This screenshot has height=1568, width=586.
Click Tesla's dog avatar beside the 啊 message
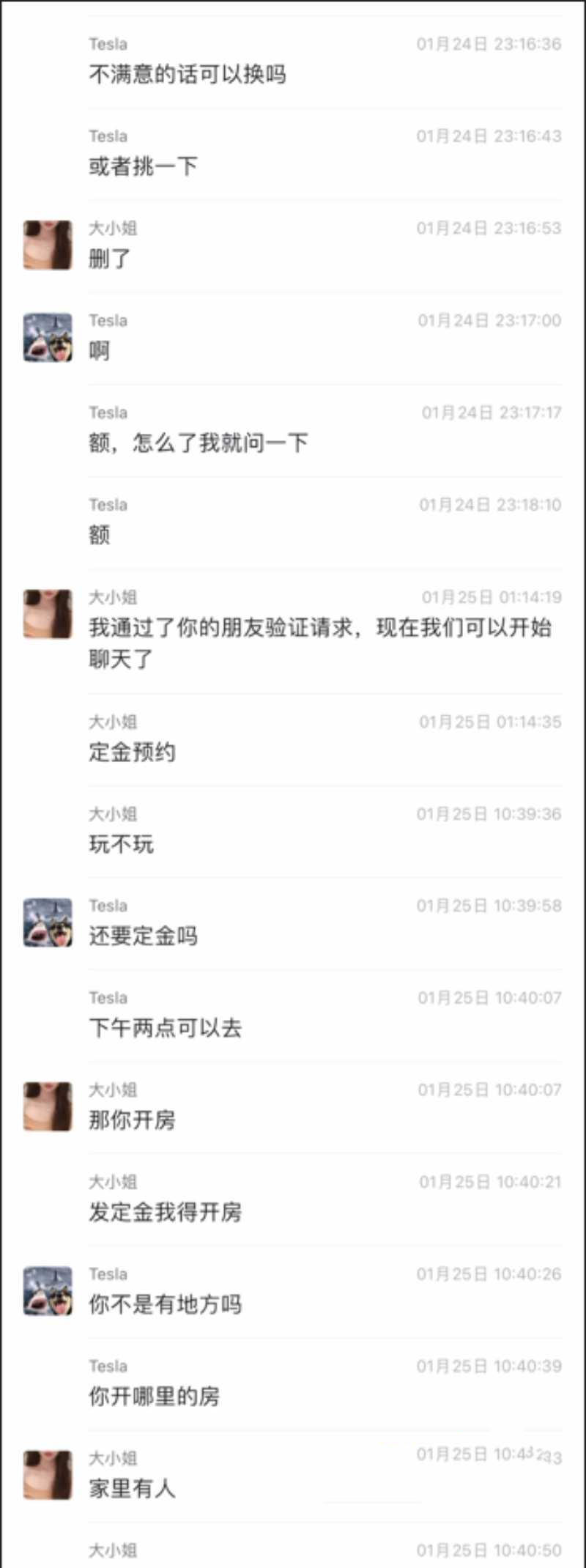[47, 338]
